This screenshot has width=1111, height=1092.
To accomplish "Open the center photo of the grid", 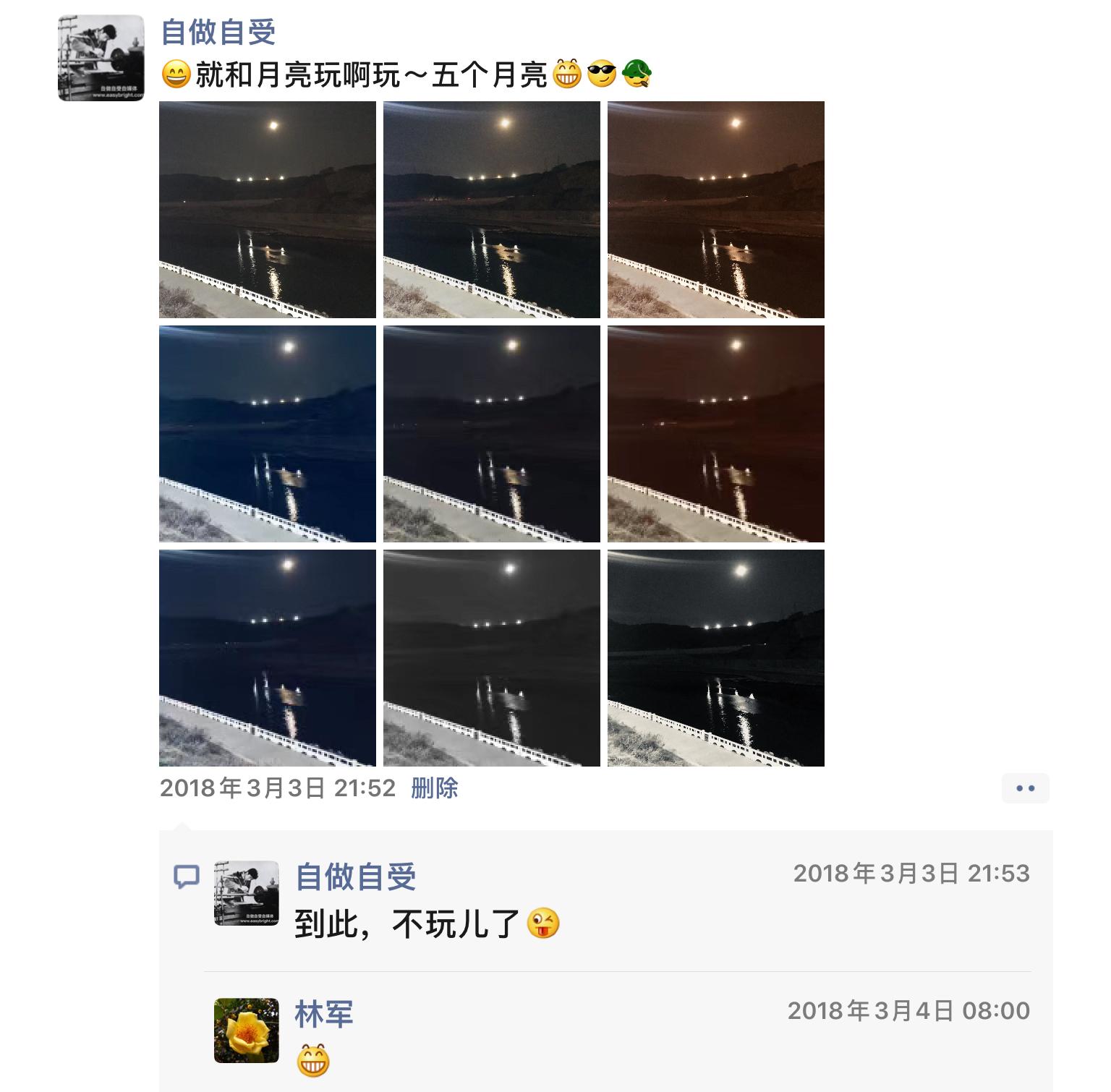I will tap(492, 434).
